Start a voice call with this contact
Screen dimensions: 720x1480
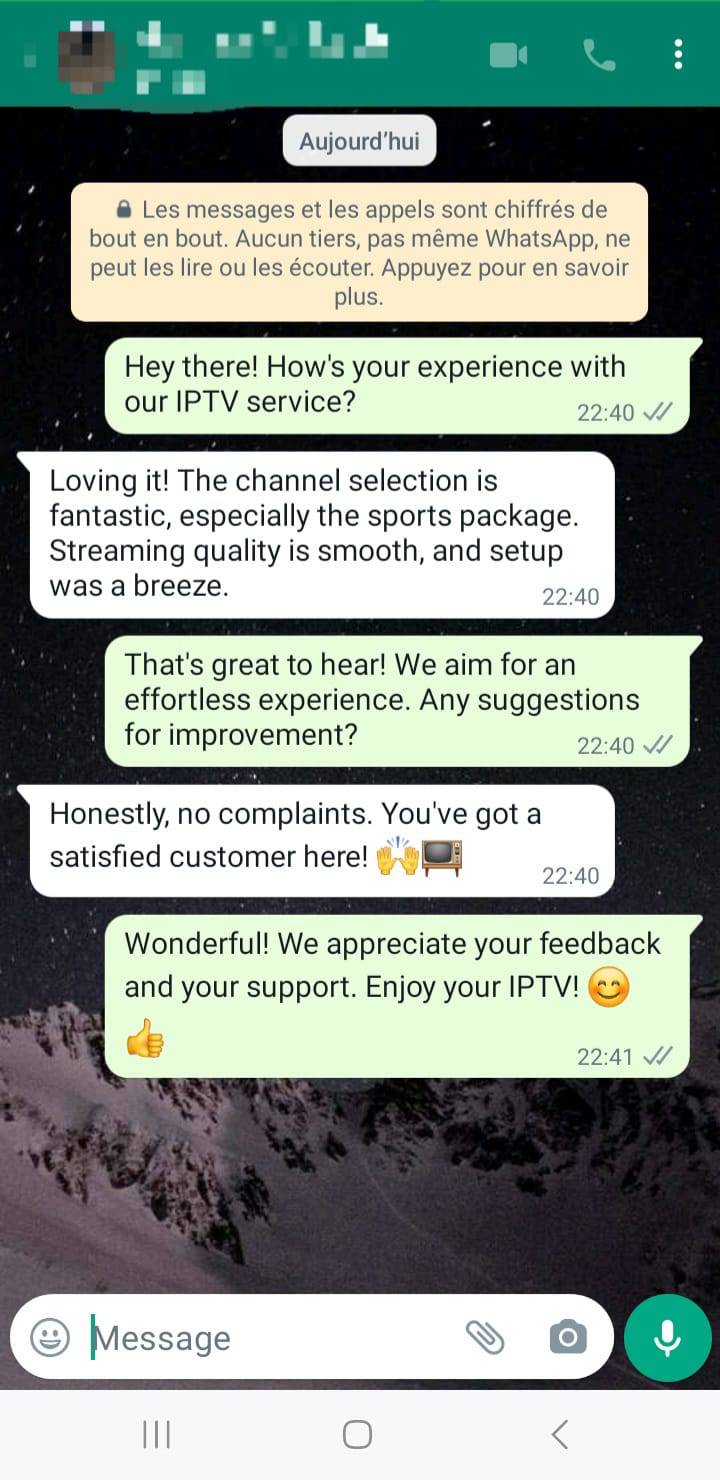[x=598, y=55]
